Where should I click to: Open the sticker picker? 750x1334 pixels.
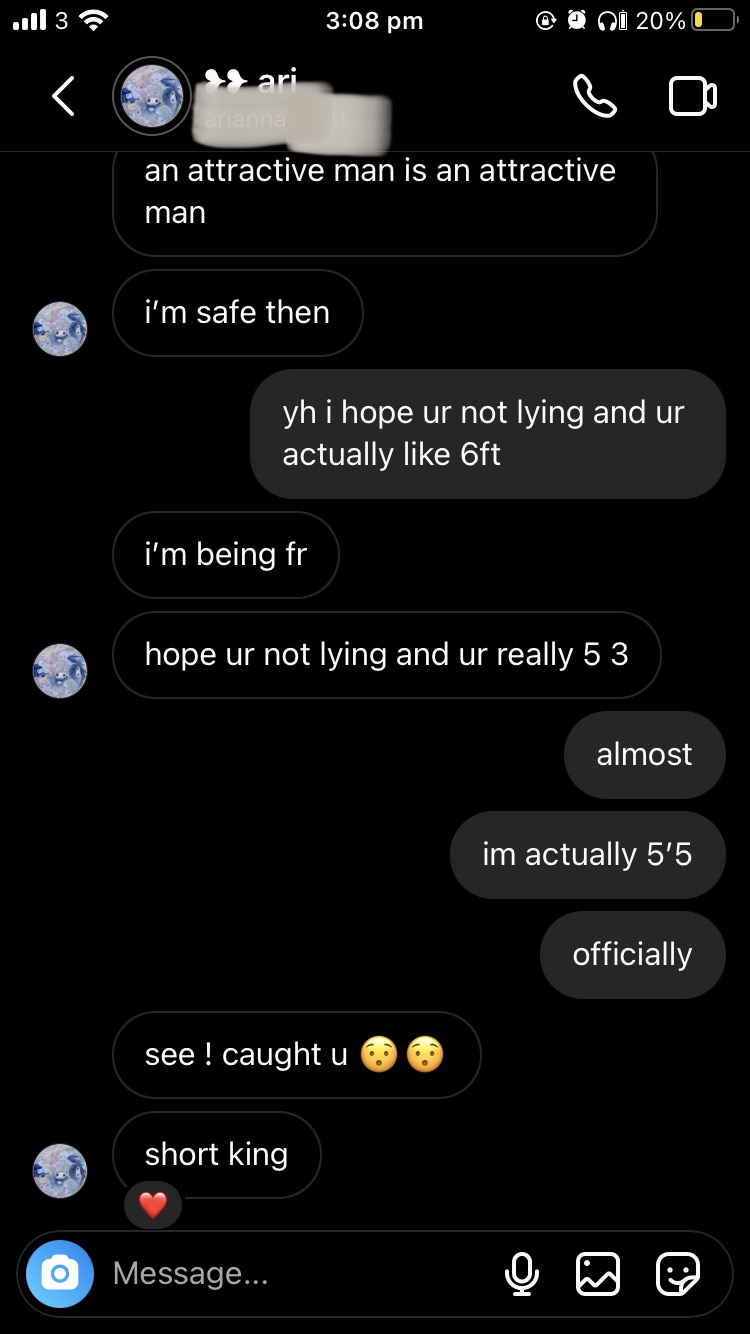(678, 1273)
